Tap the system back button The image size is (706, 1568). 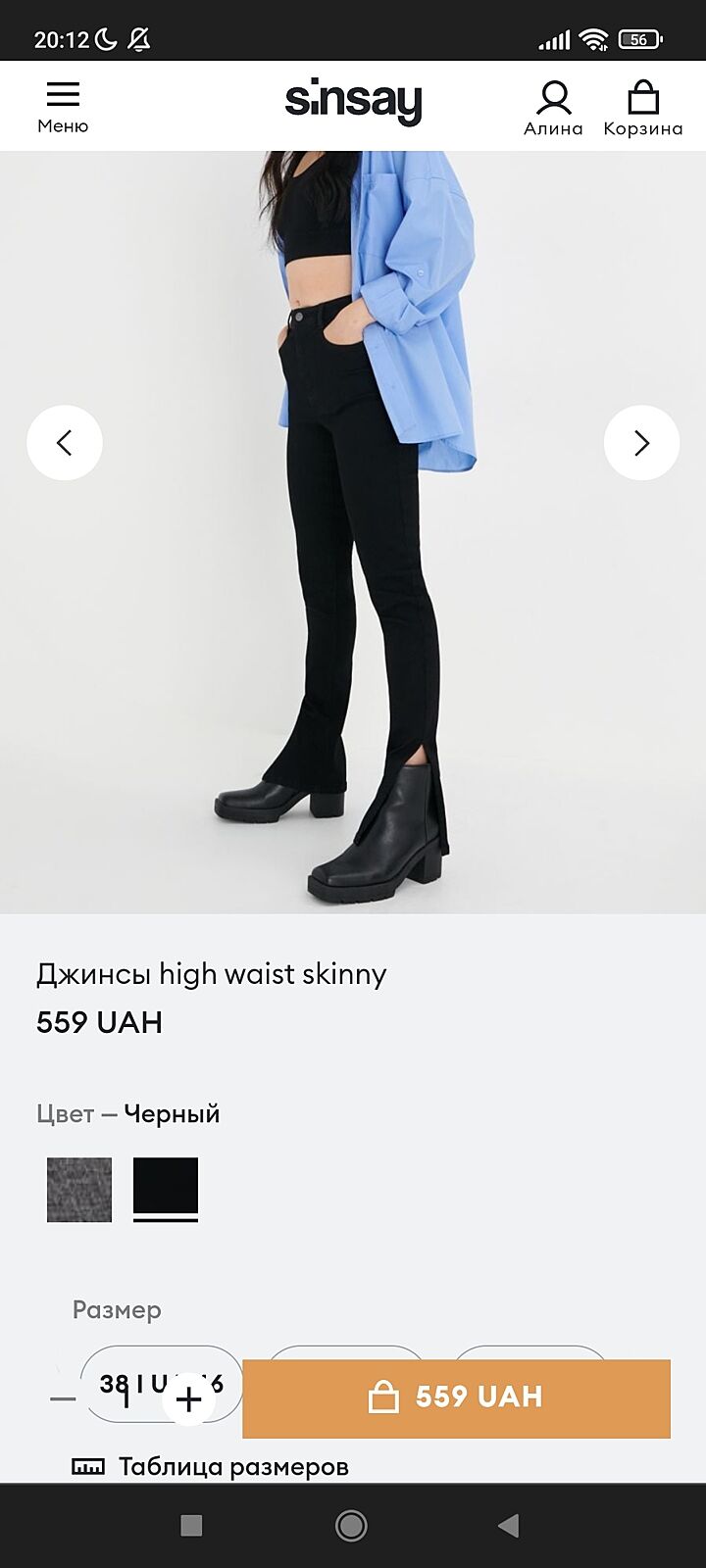point(508,1525)
